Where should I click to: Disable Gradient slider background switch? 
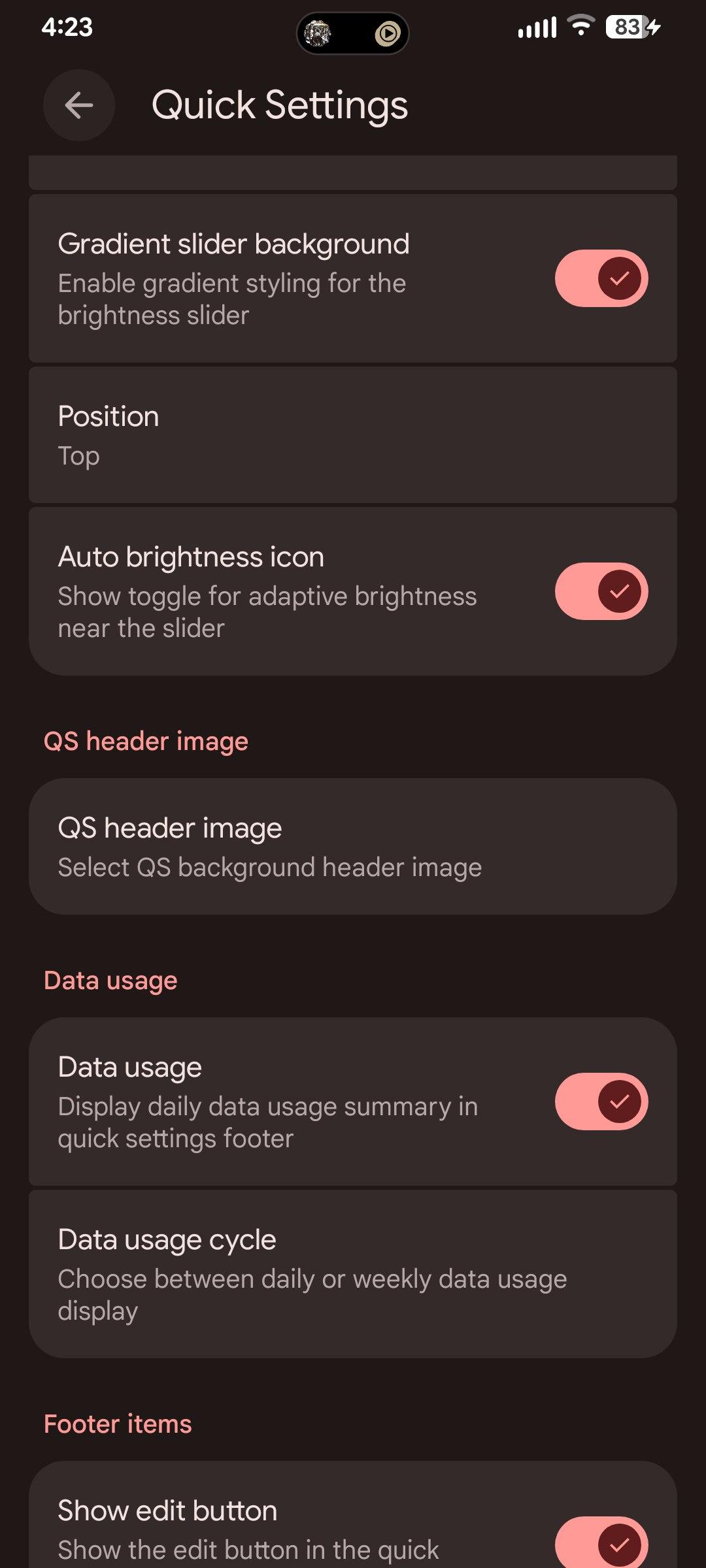[x=601, y=278]
